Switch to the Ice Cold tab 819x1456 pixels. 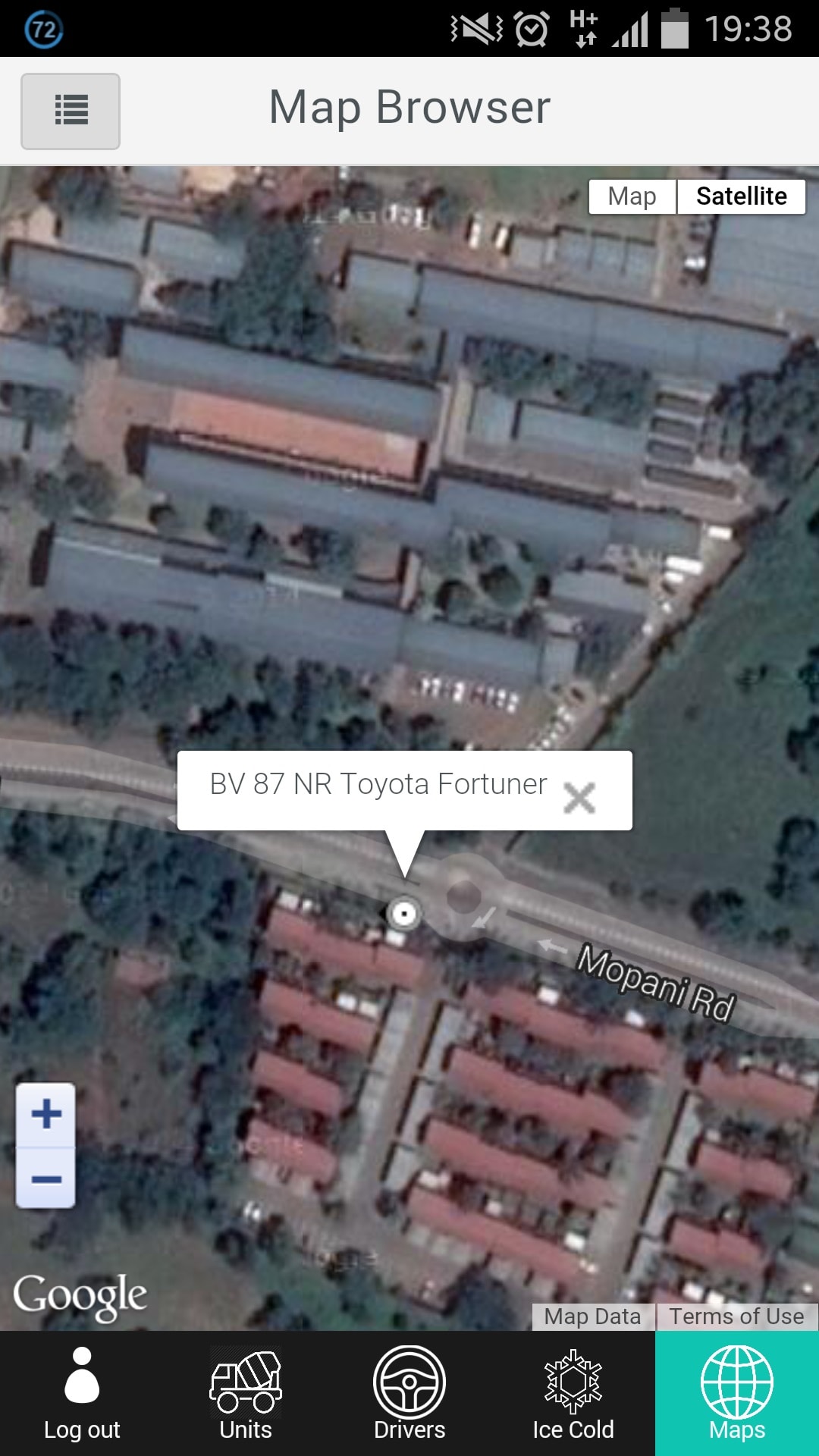(x=573, y=1394)
